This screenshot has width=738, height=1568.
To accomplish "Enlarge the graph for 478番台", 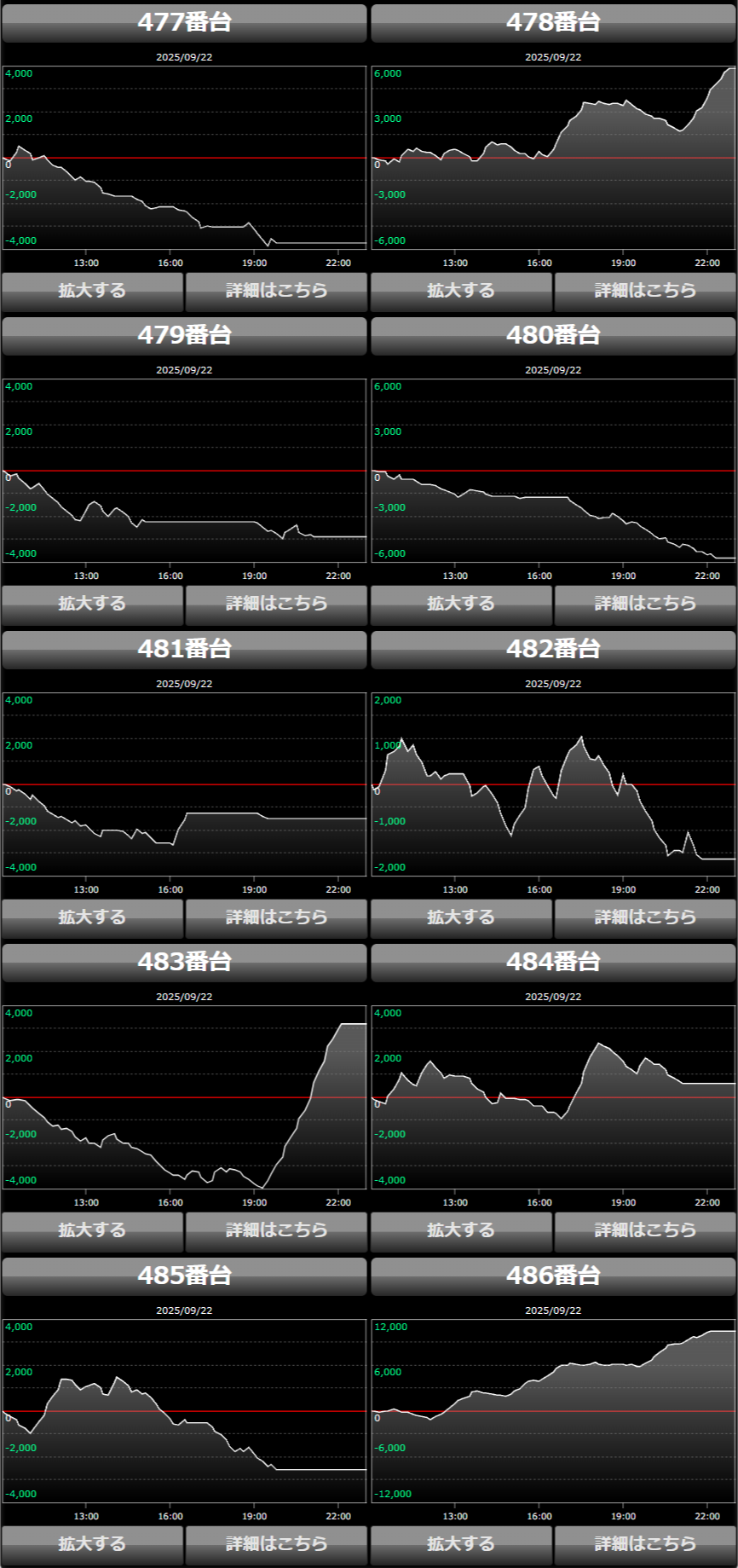I will [461, 292].
